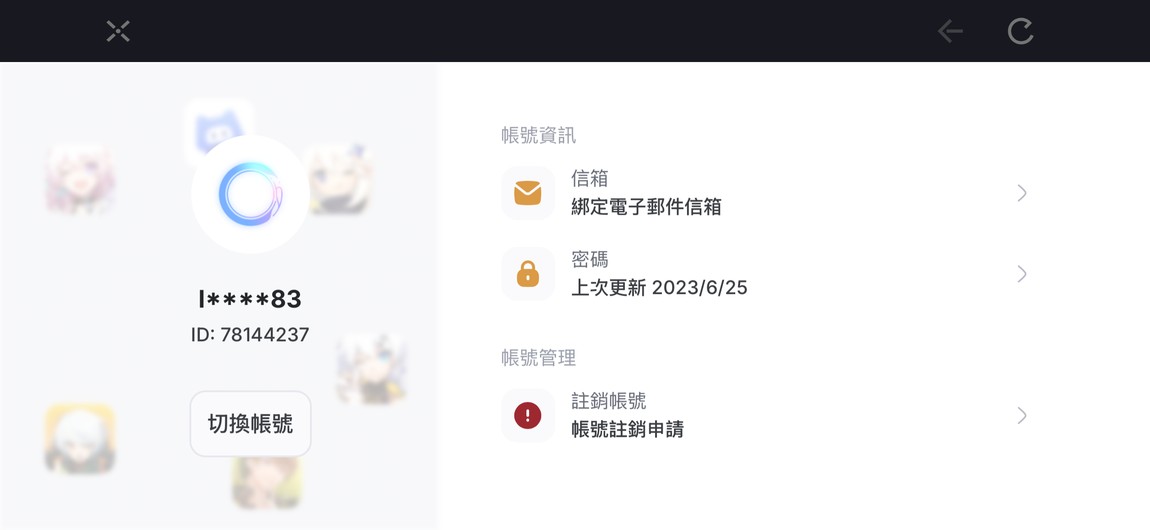The width and height of the screenshot is (1150, 530).
Task: Close the account center window
Action: point(118,31)
